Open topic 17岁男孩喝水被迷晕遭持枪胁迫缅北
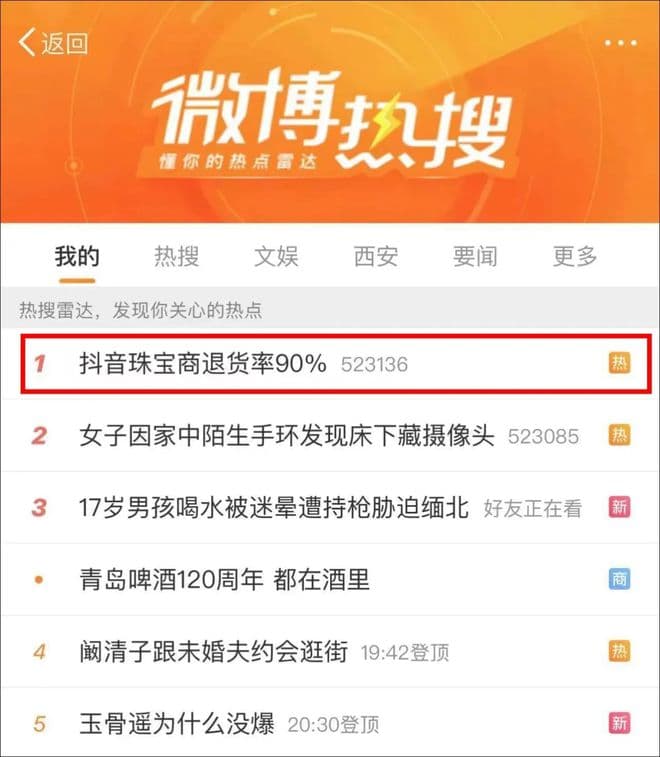Screen dimensions: 660x757 (x=274, y=507)
